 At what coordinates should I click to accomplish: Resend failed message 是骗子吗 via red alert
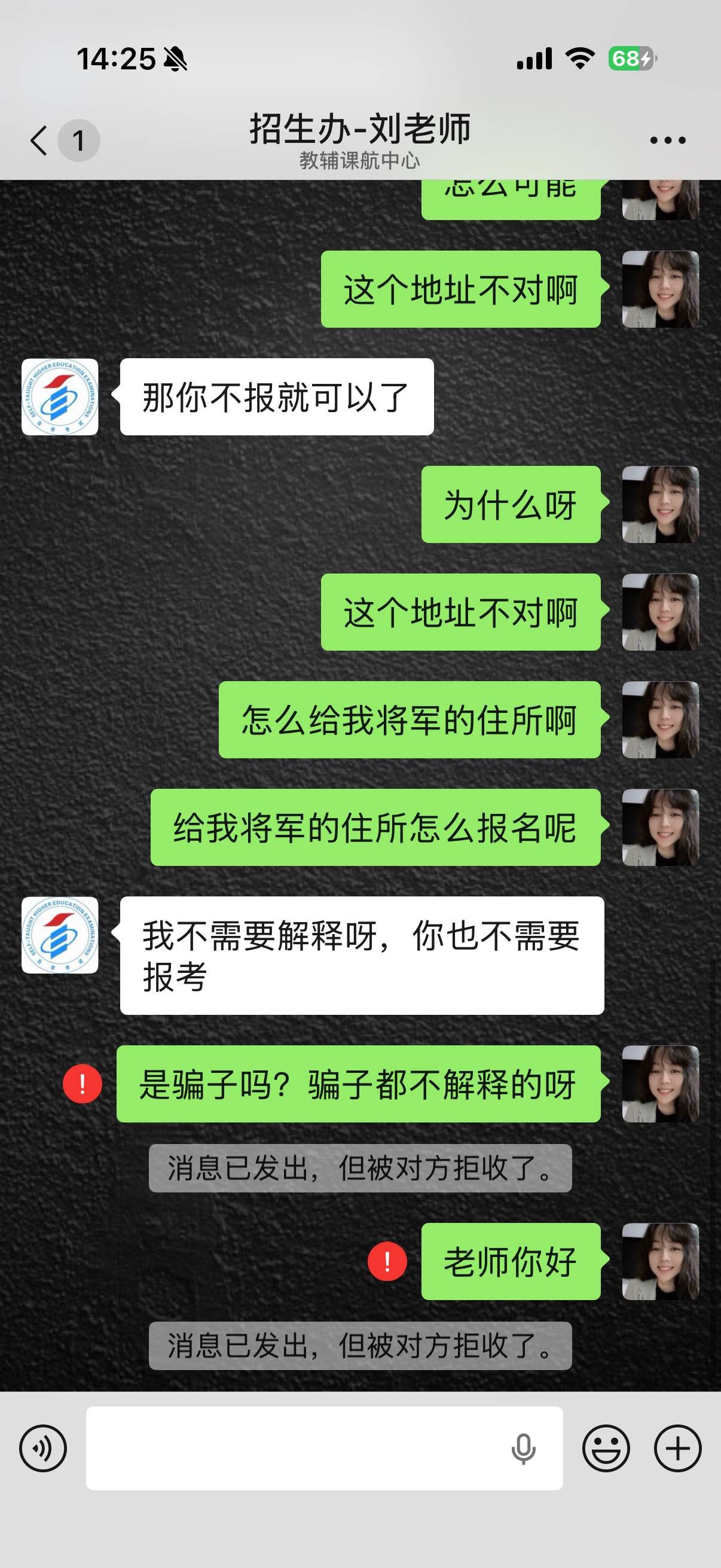[x=82, y=1084]
